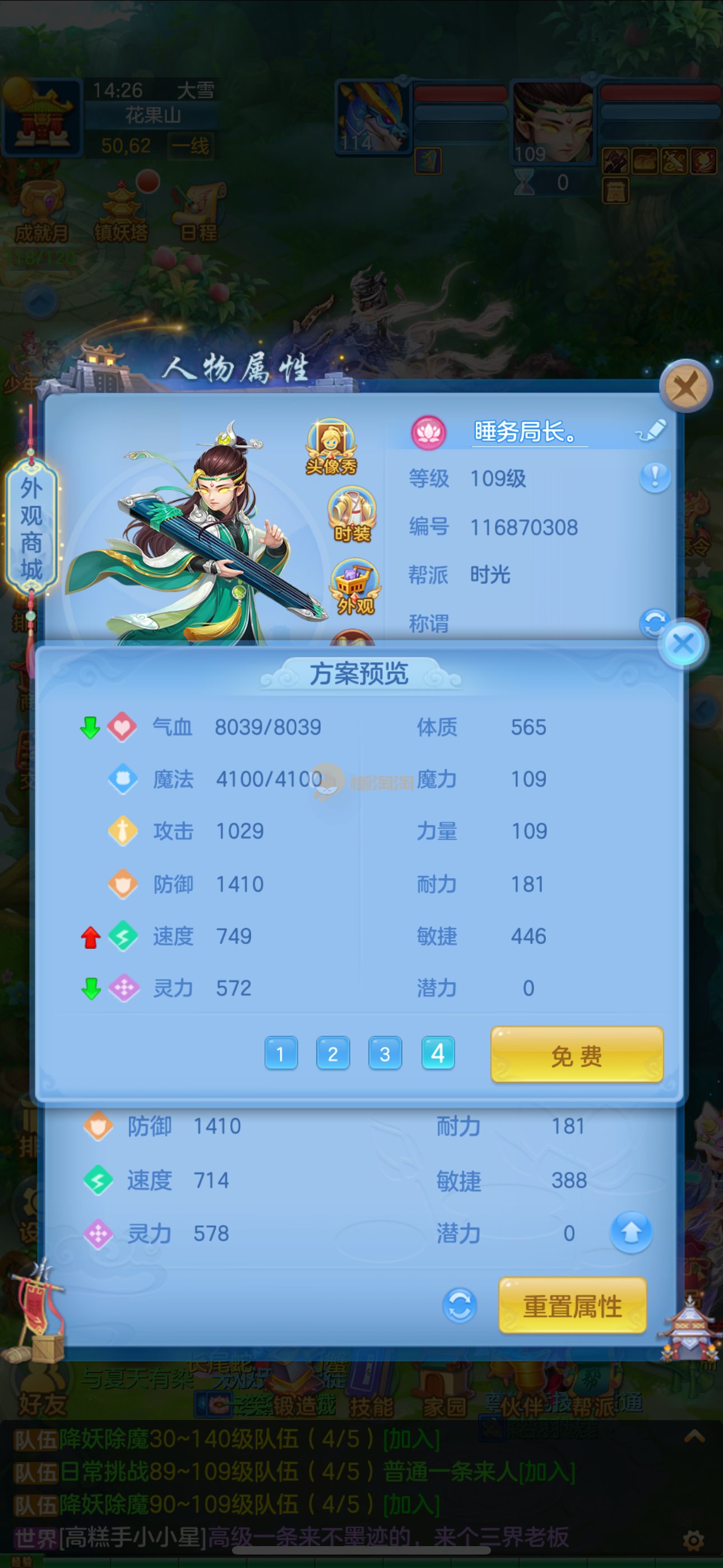This screenshot has width=723, height=1568.
Task: Select attribute scheme 1
Action: tap(281, 1054)
